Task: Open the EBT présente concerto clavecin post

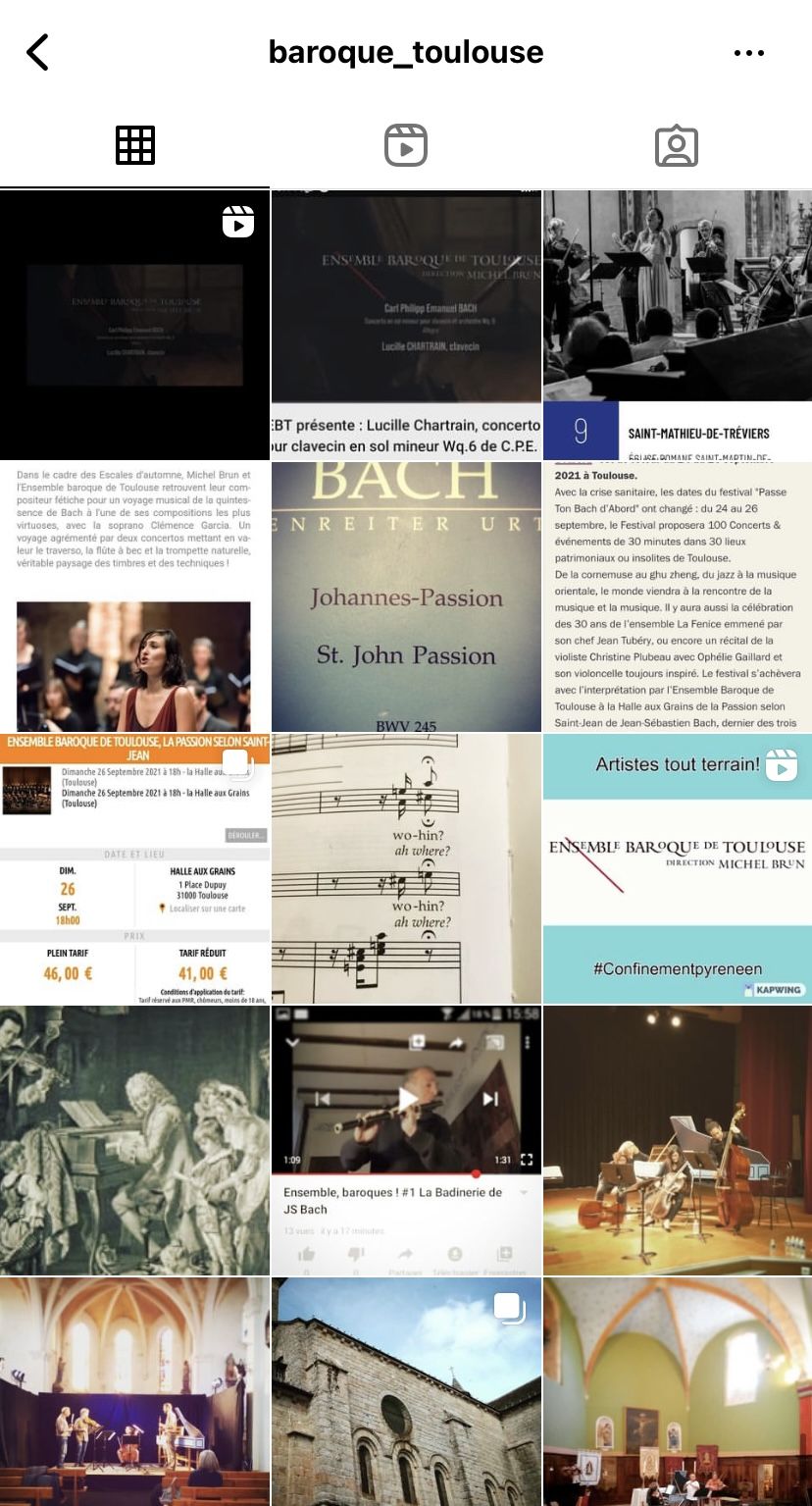Action: point(406,325)
